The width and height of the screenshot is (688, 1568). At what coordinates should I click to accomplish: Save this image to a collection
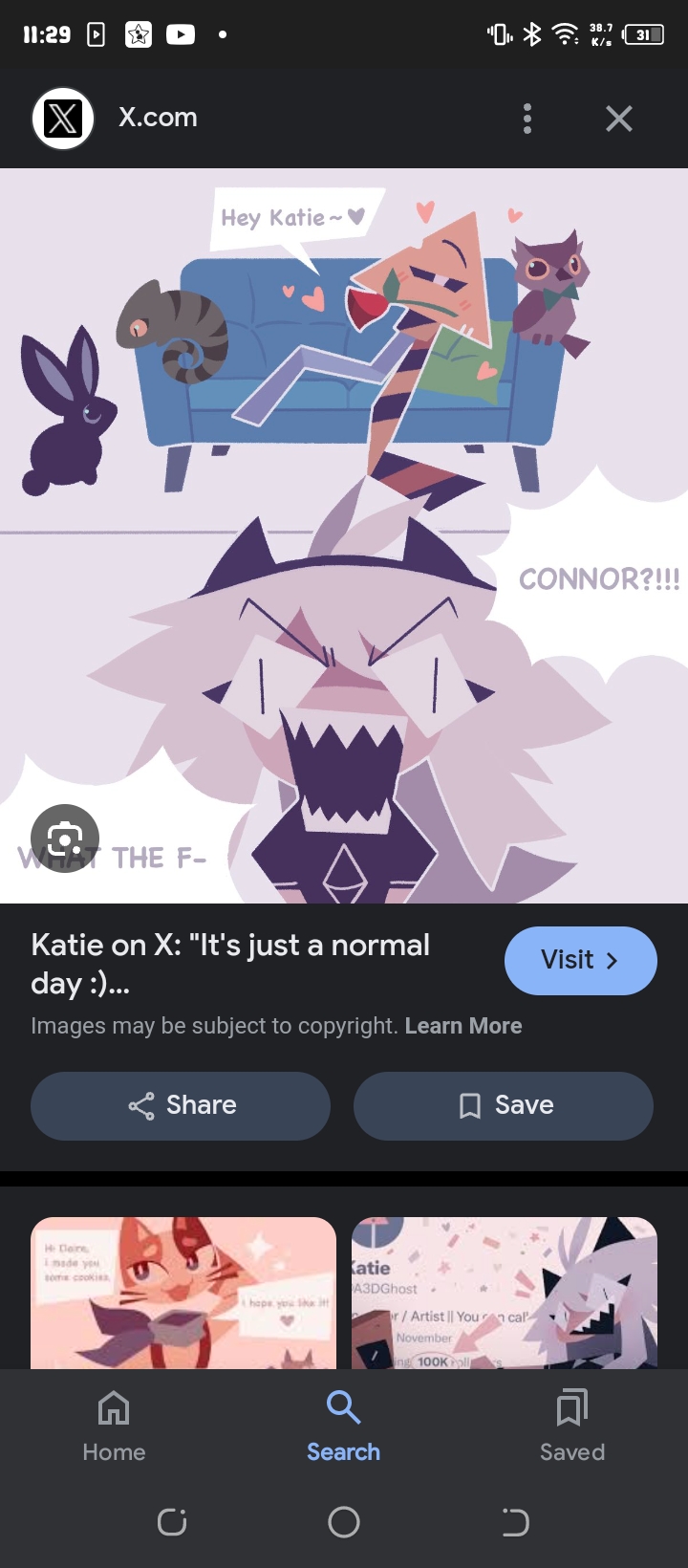click(x=504, y=1105)
